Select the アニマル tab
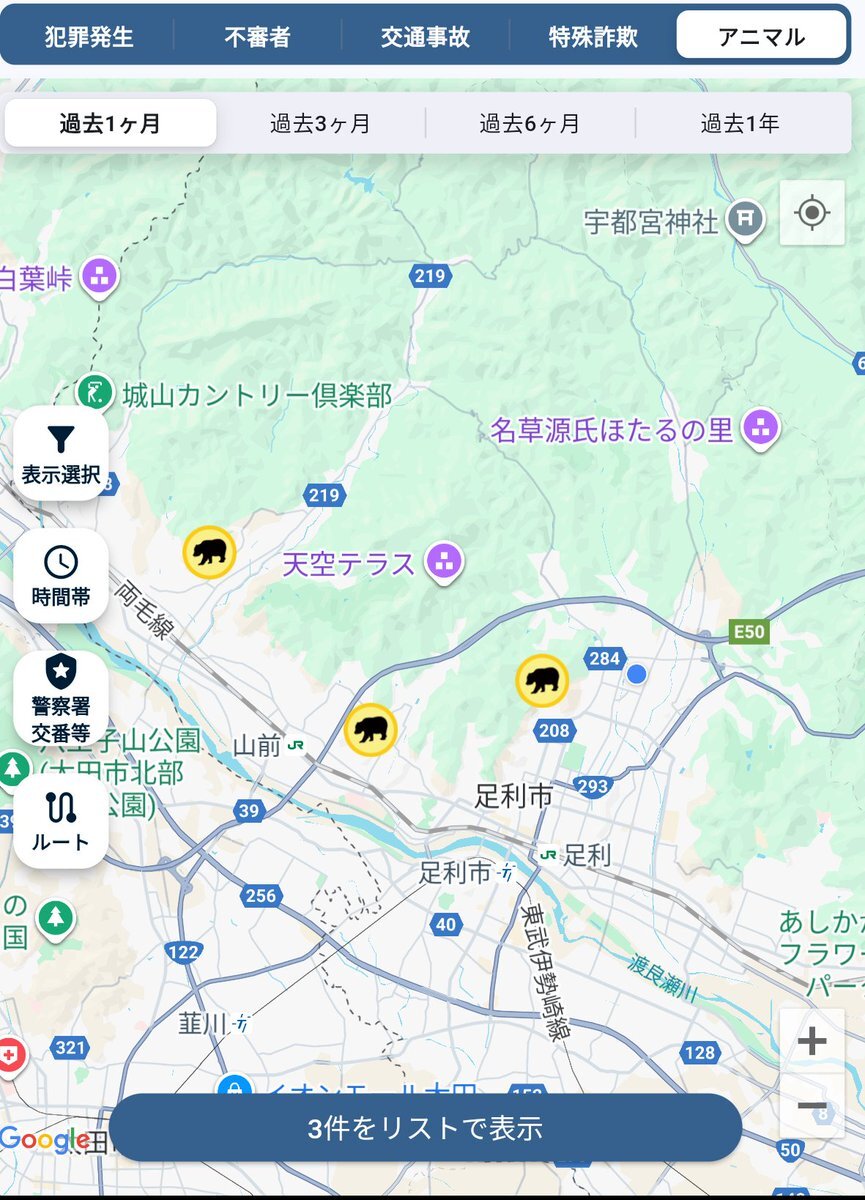 click(x=761, y=37)
